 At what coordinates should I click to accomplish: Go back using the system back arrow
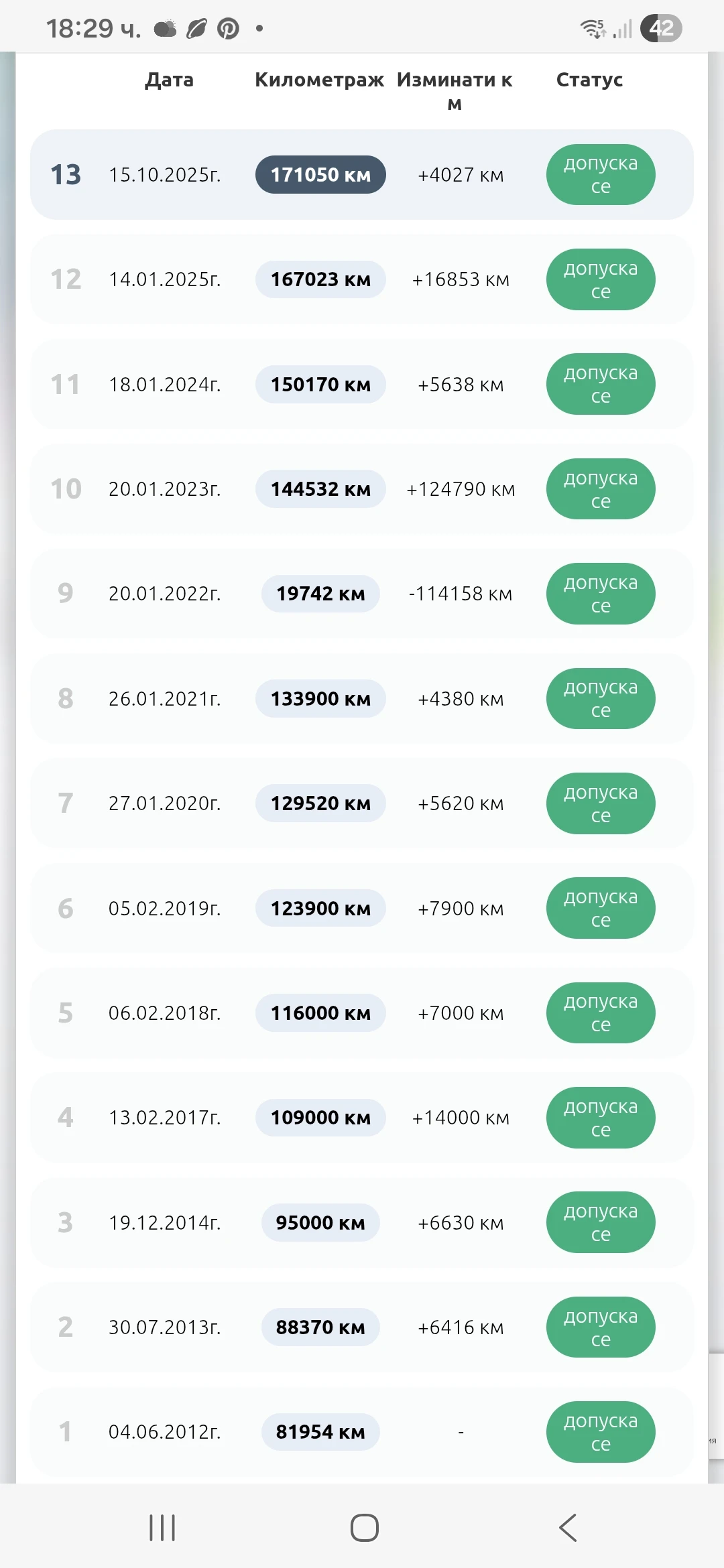pos(567,1528)
